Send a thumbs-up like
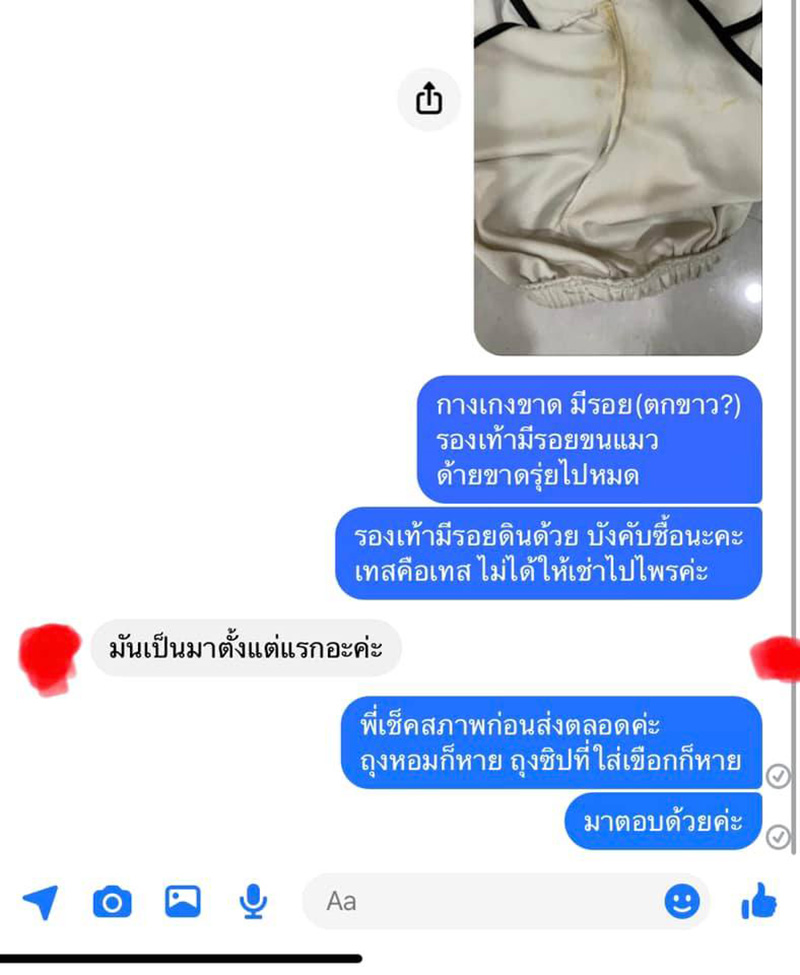This screenshot has width=800, height=975. click(x=759, y=902)
